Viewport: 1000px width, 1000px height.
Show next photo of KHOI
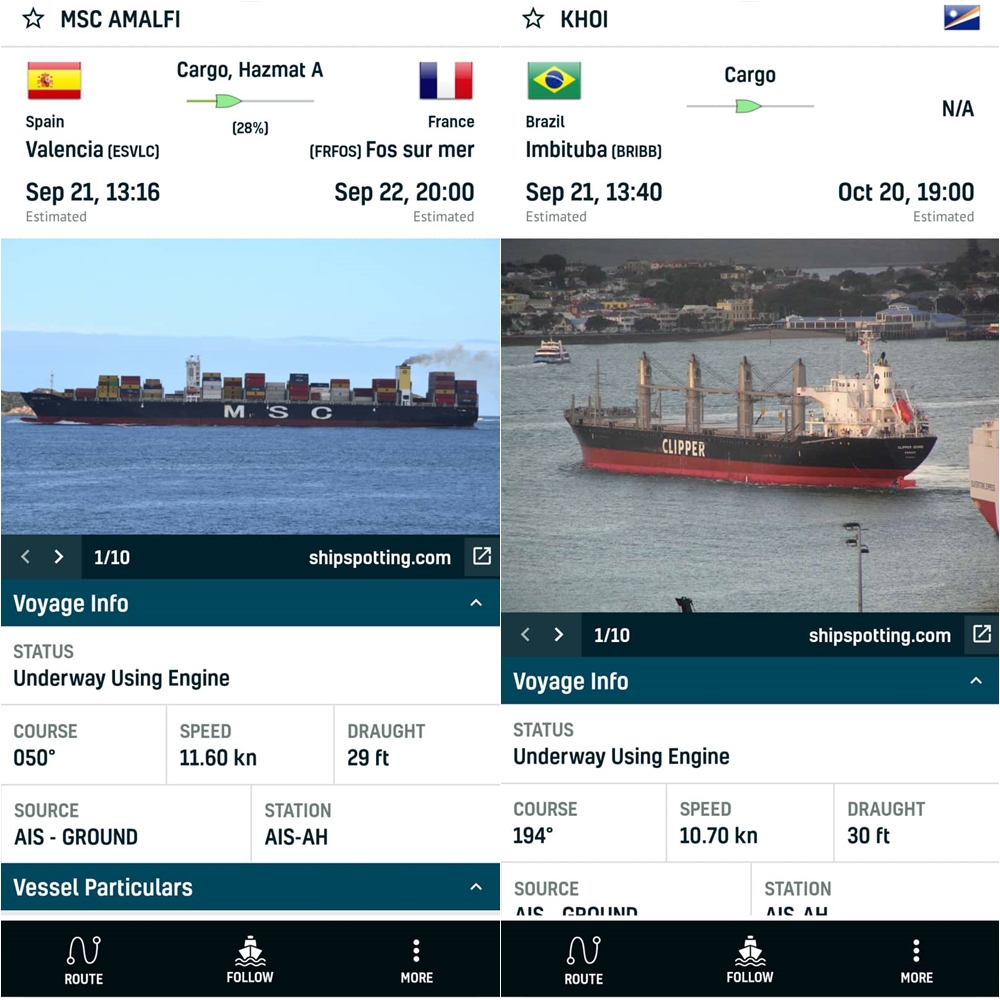click(x=559, y=635)
